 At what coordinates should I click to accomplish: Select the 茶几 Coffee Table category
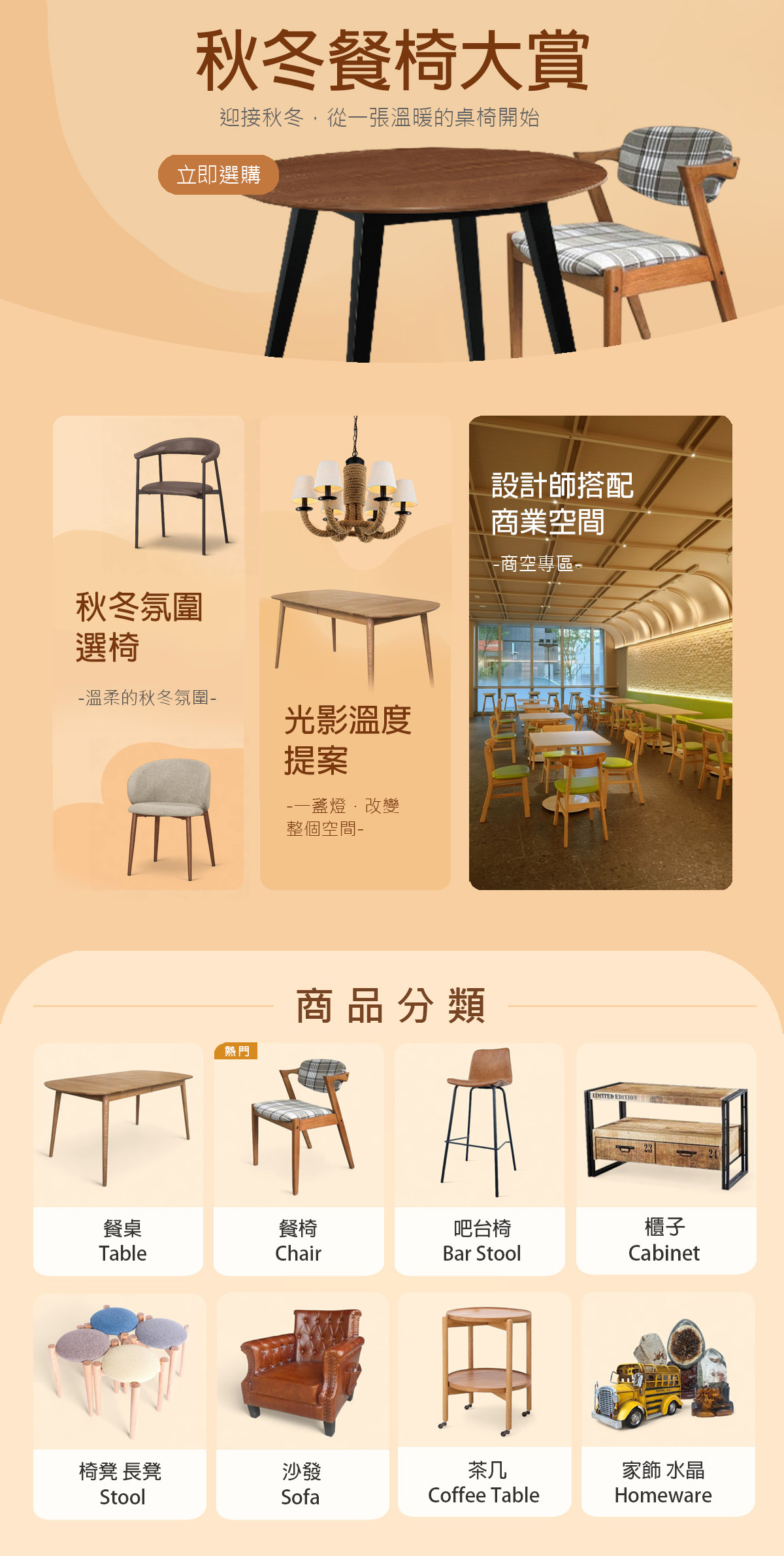coord(484,1404)
